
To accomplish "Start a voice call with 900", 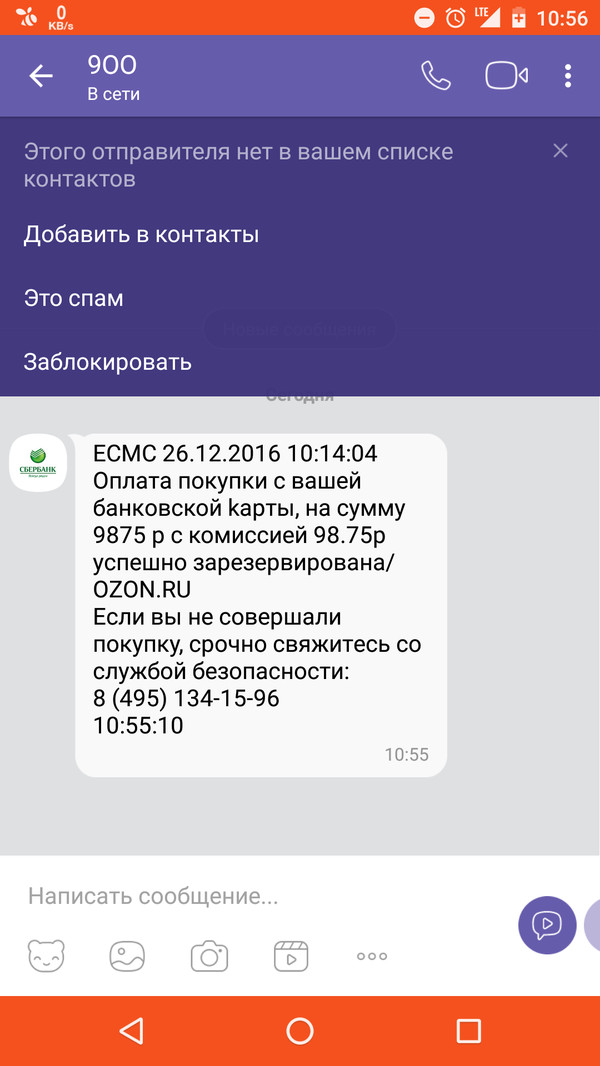I will (x=436, y=76).
